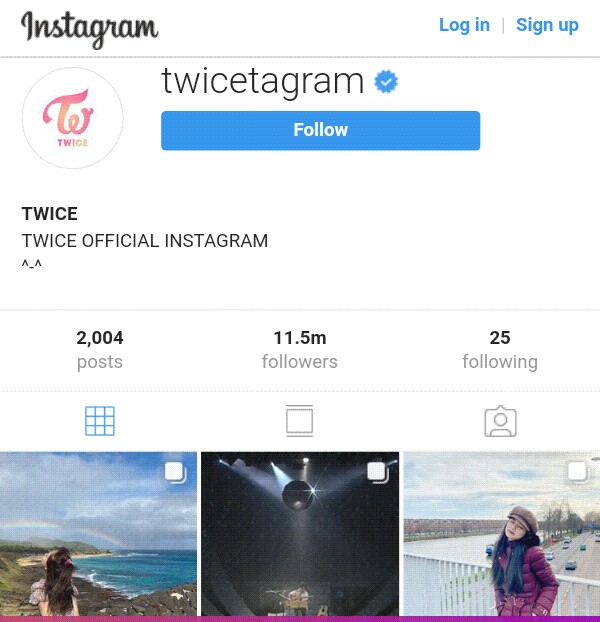The image size is (600, 622).
Task: Open the beach and rainbow post
Action: tap(98, 535)
